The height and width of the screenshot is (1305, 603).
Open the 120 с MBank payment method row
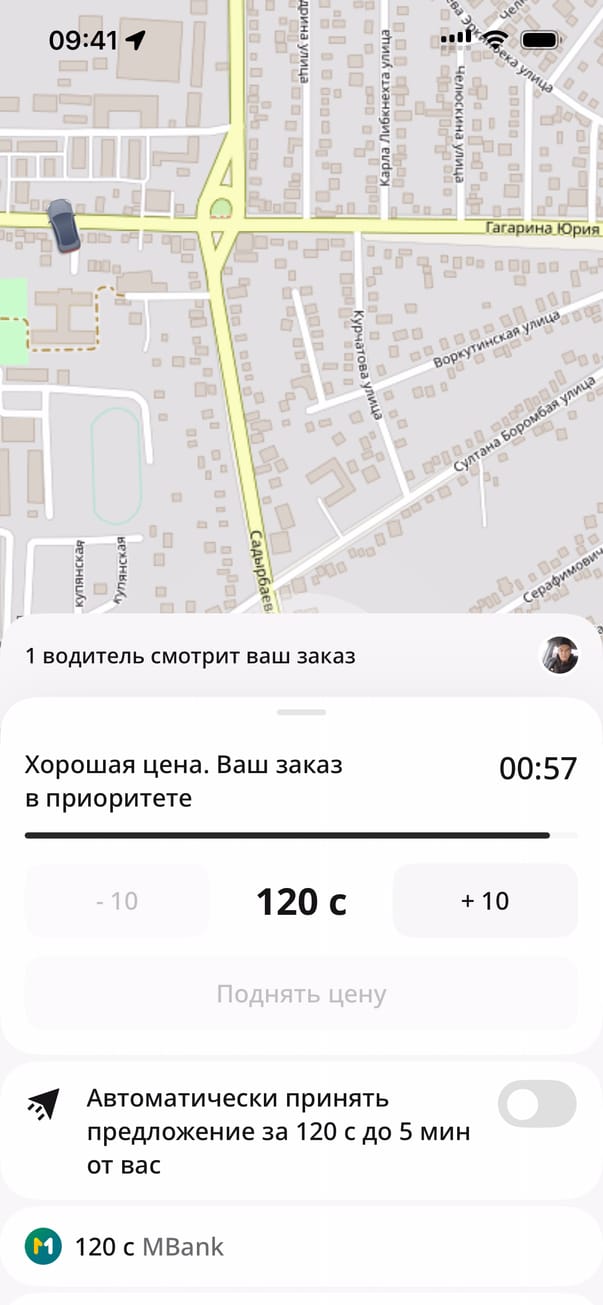pyautogui.click(x=300, y=1246)
